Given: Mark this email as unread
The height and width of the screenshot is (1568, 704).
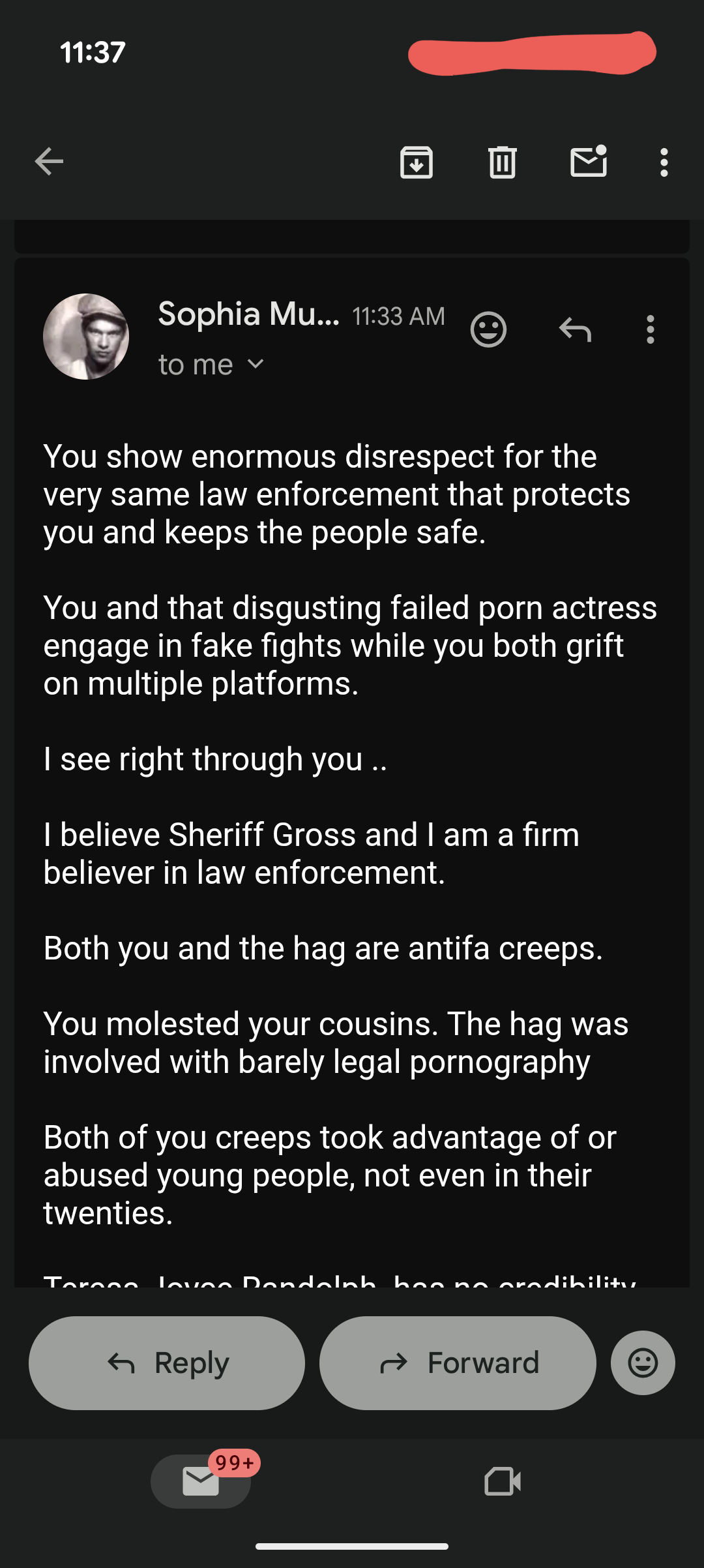Looking at the screenshot, I should (x=589, y=162).
